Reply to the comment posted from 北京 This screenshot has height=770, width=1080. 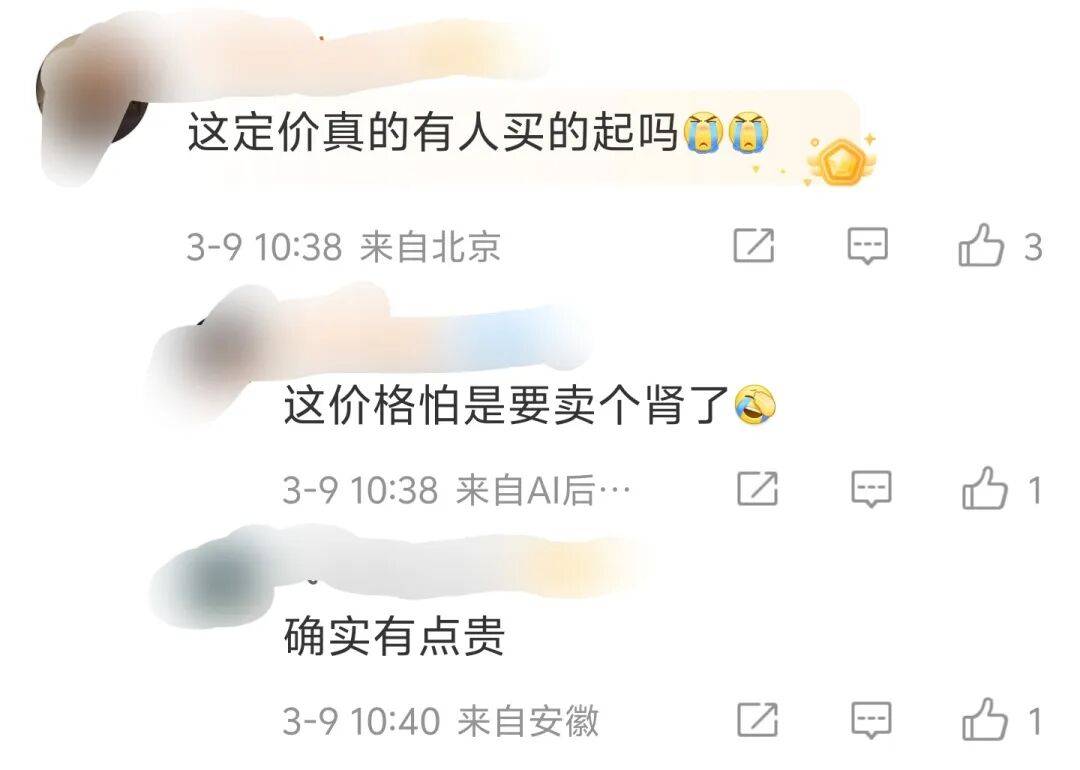click(x=867, y=245)
